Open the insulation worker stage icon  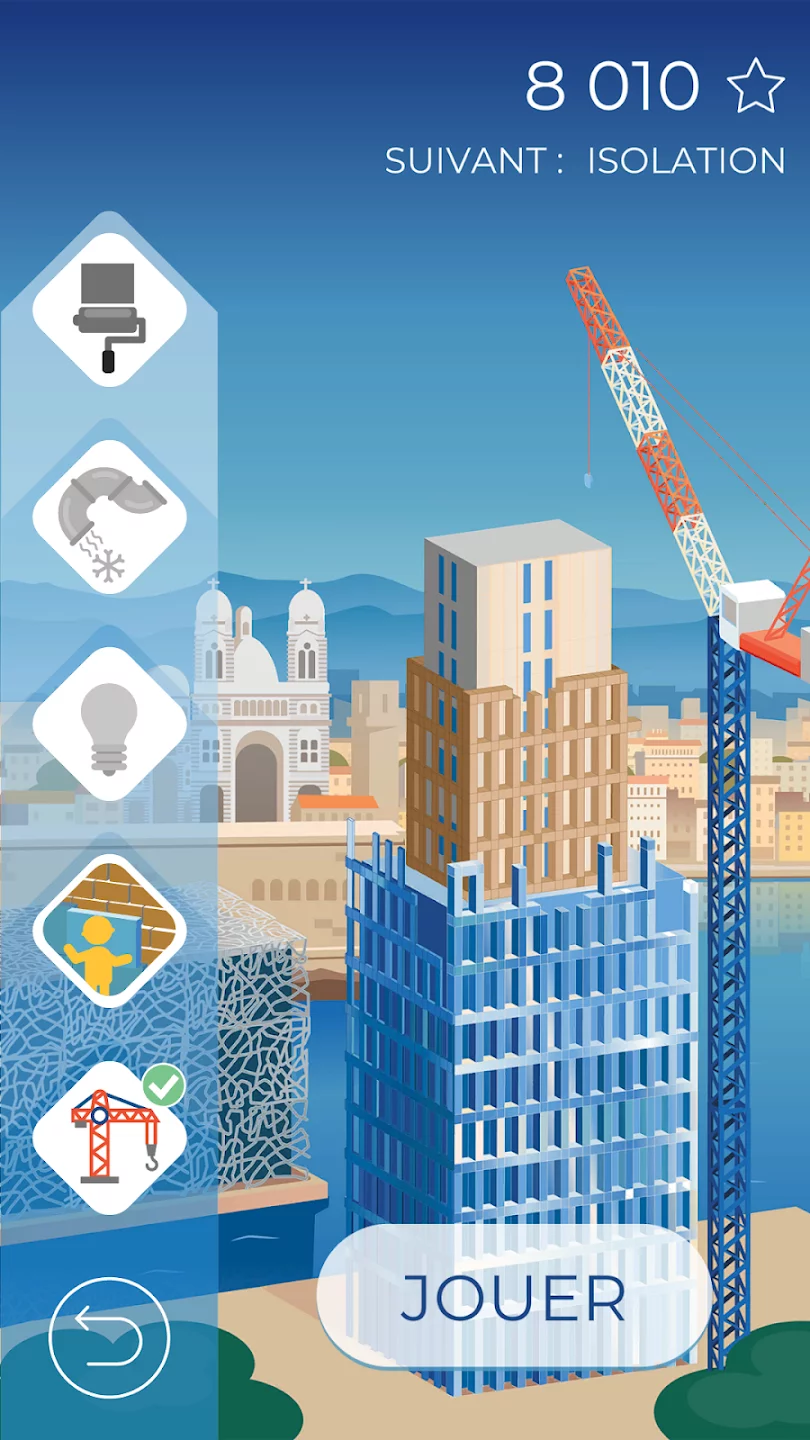pyautogui.click(x=110, y=931)
